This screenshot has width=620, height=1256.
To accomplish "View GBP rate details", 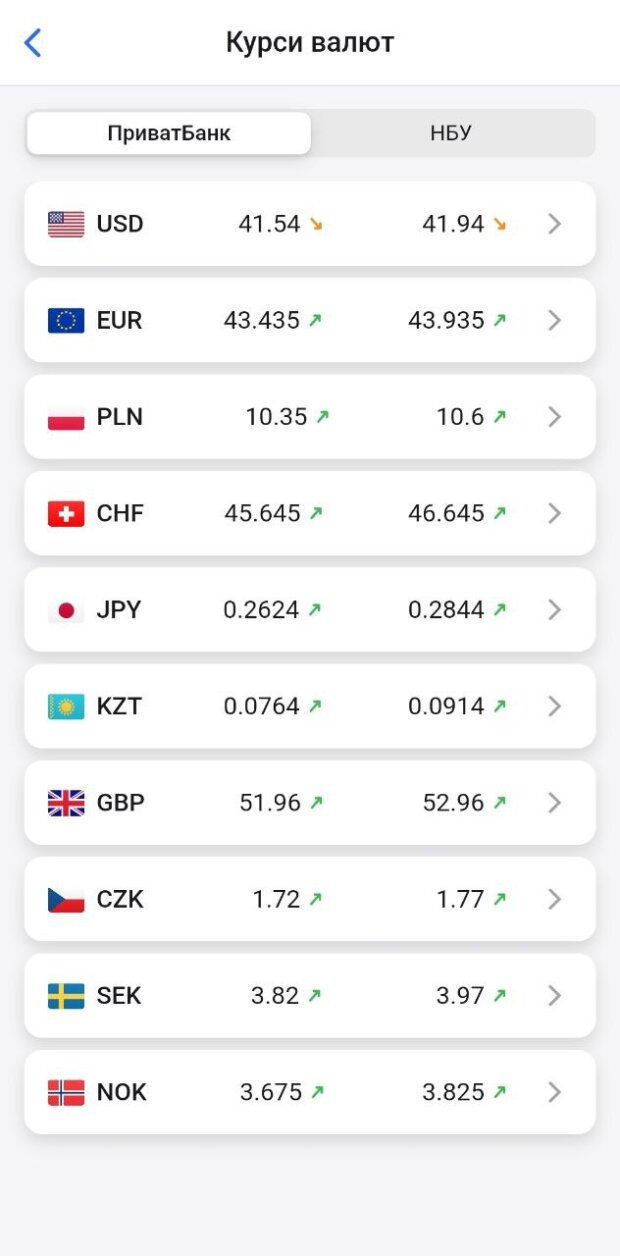I will (x=310, y=803).
